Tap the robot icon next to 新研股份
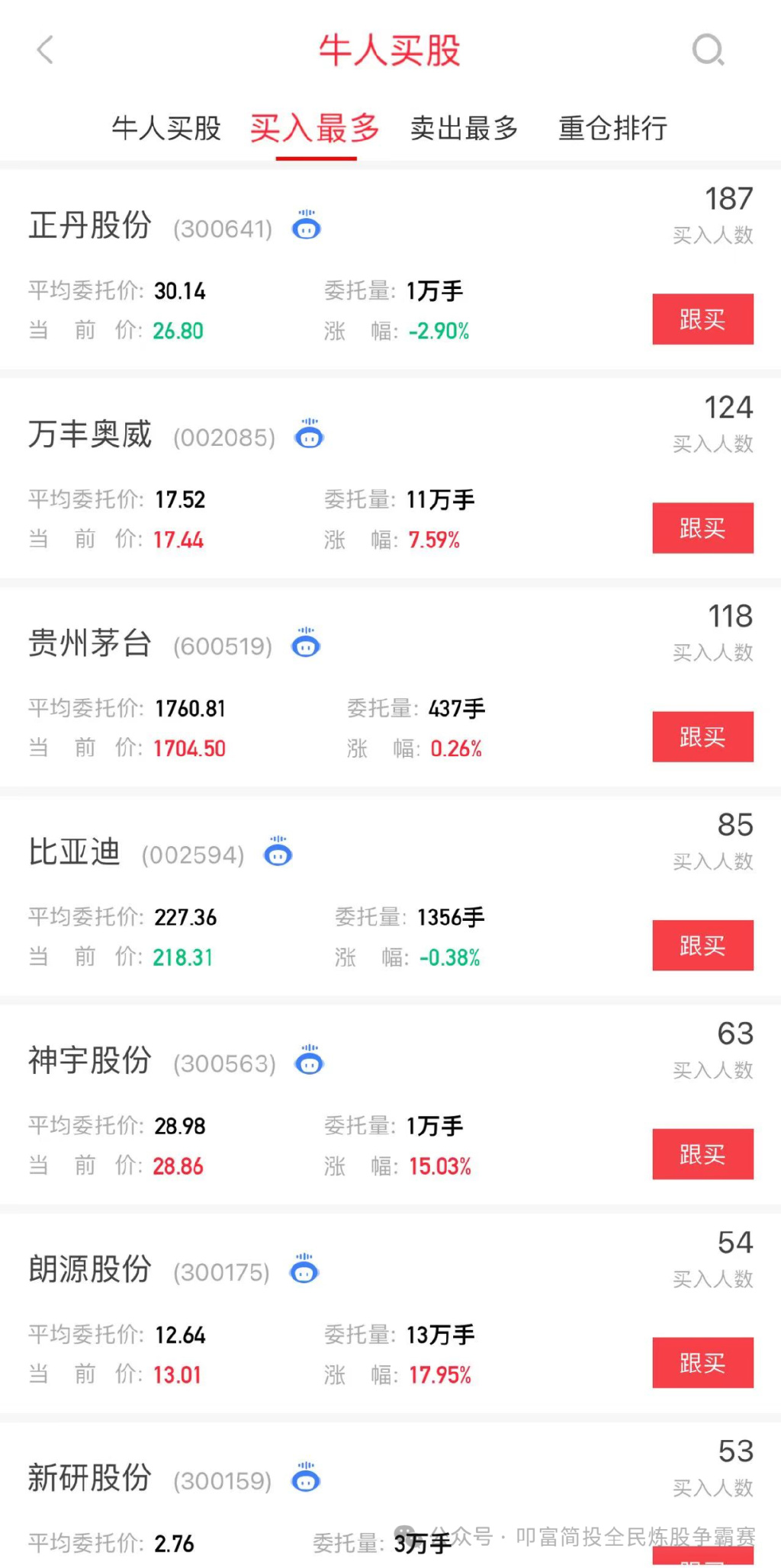Image resolution: width=781 pixels, height=1568 pixels. [x=306, y=1479]
